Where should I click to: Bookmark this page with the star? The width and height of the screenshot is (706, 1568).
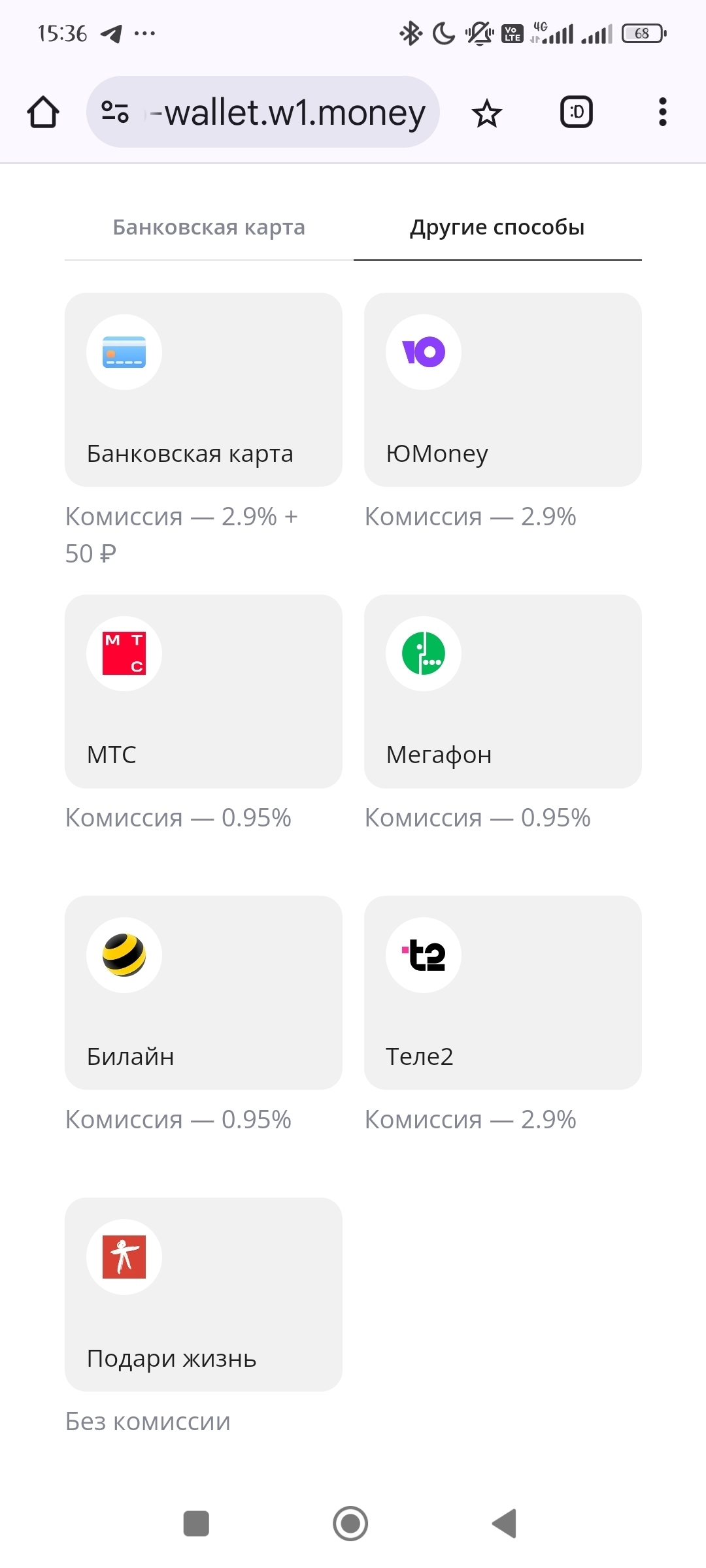click(x=487, y=113)
